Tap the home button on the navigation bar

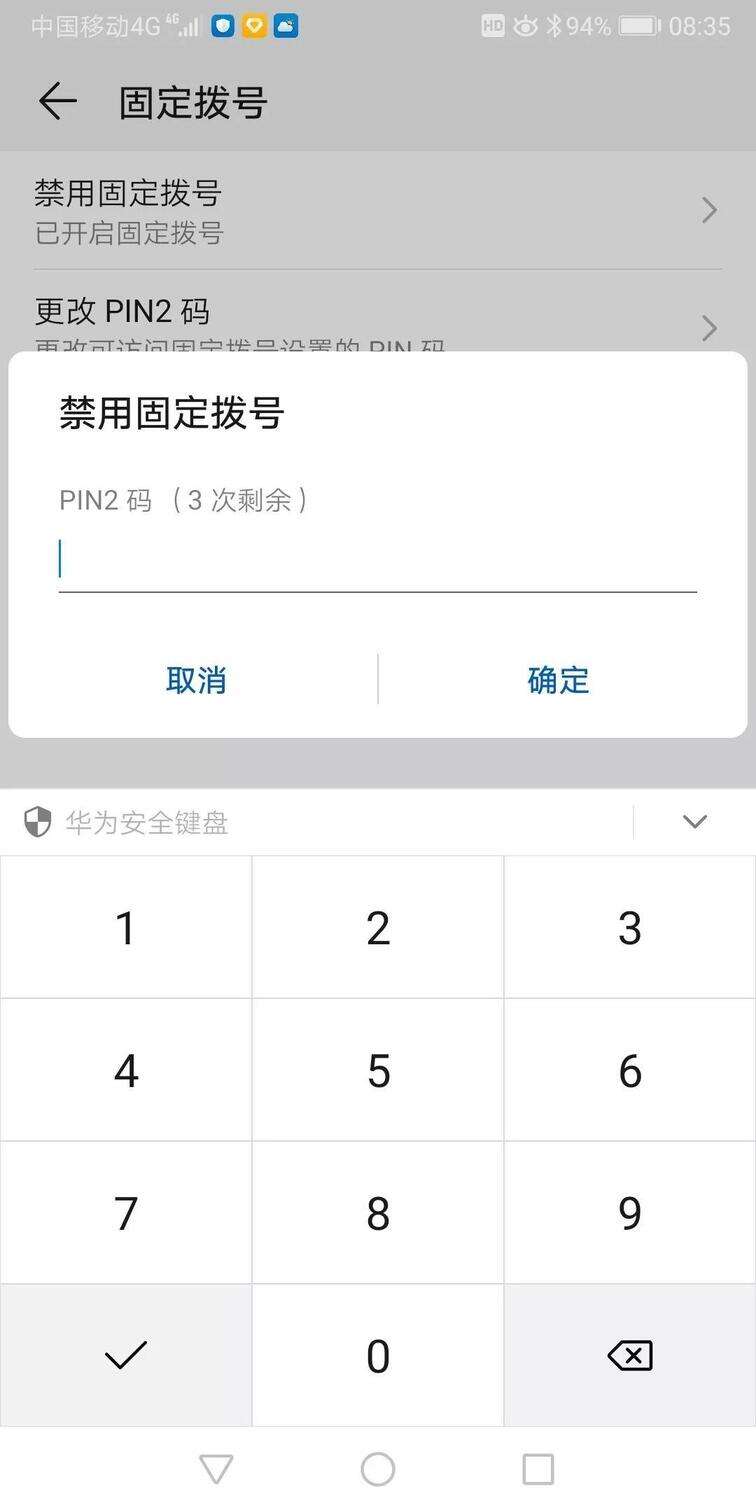pyautogui.click(x=378, y=1469)
